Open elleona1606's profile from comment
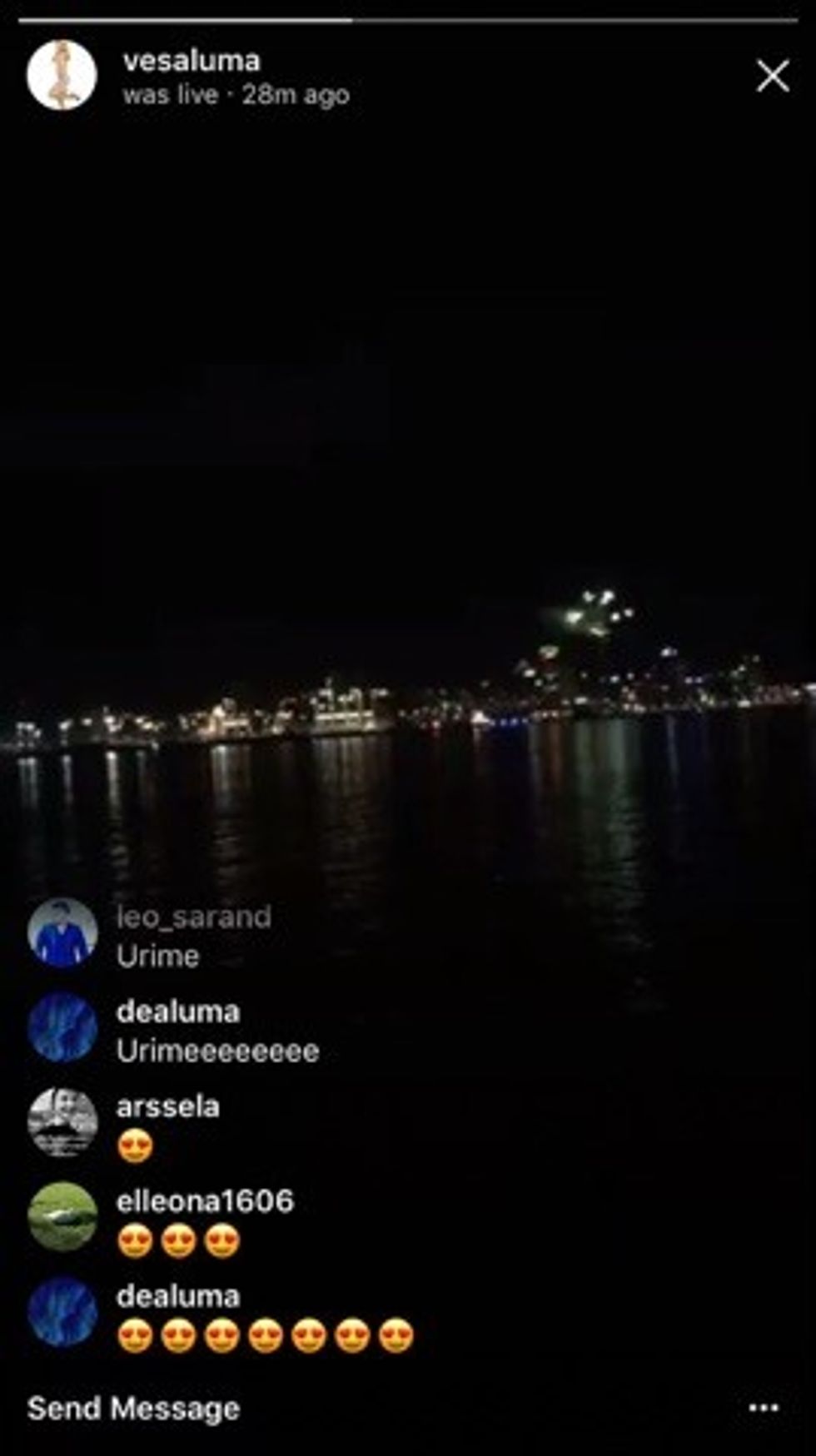 coord(205,1200)
